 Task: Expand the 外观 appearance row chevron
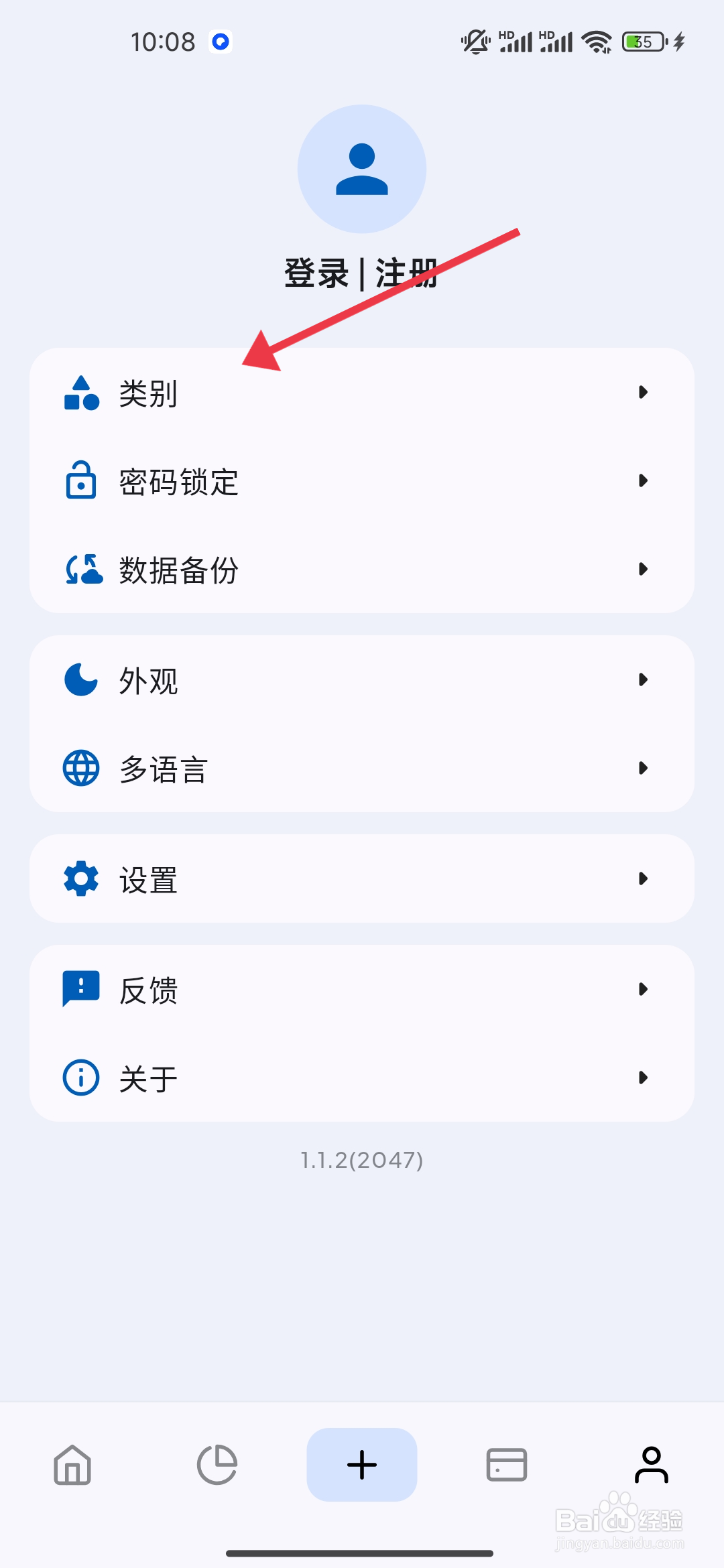click(x=644, y=679)
